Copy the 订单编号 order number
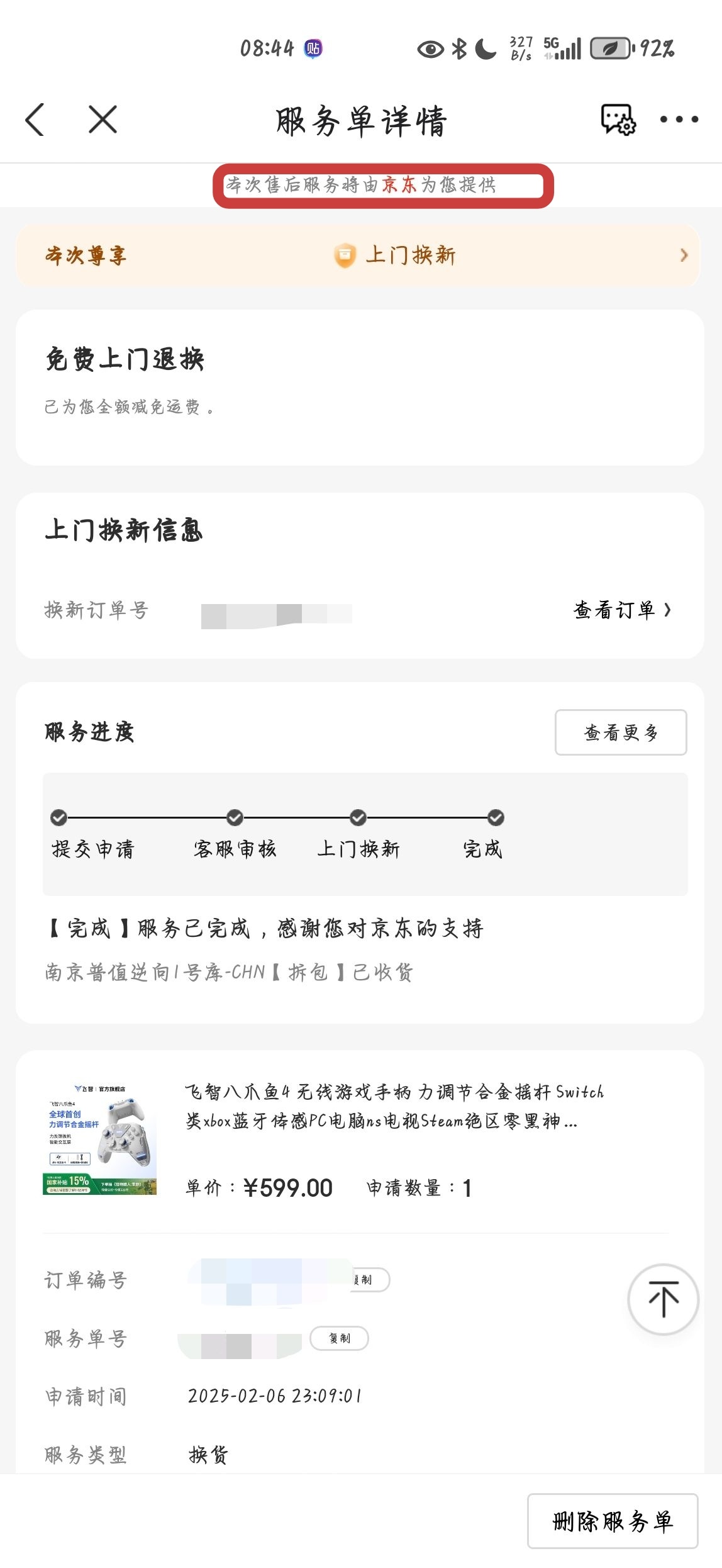Viewport: 722px width, 1568px height. pos(369,1280)
